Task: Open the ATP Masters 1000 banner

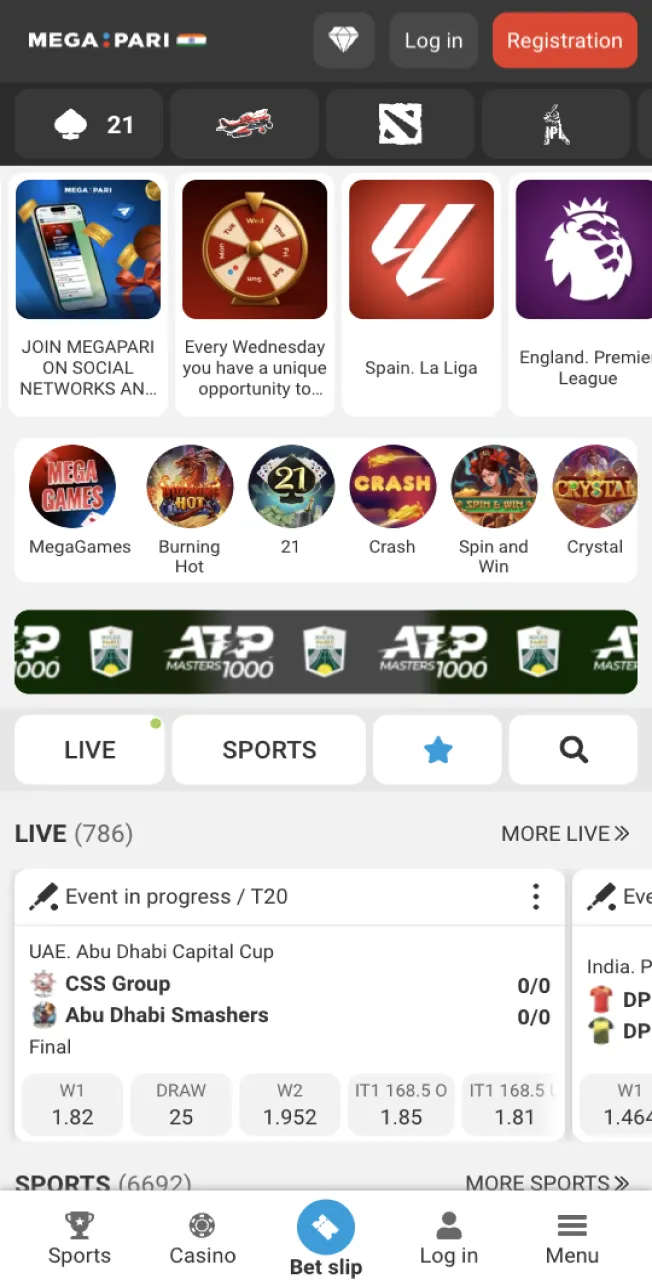Action: (x=326, y=652)
